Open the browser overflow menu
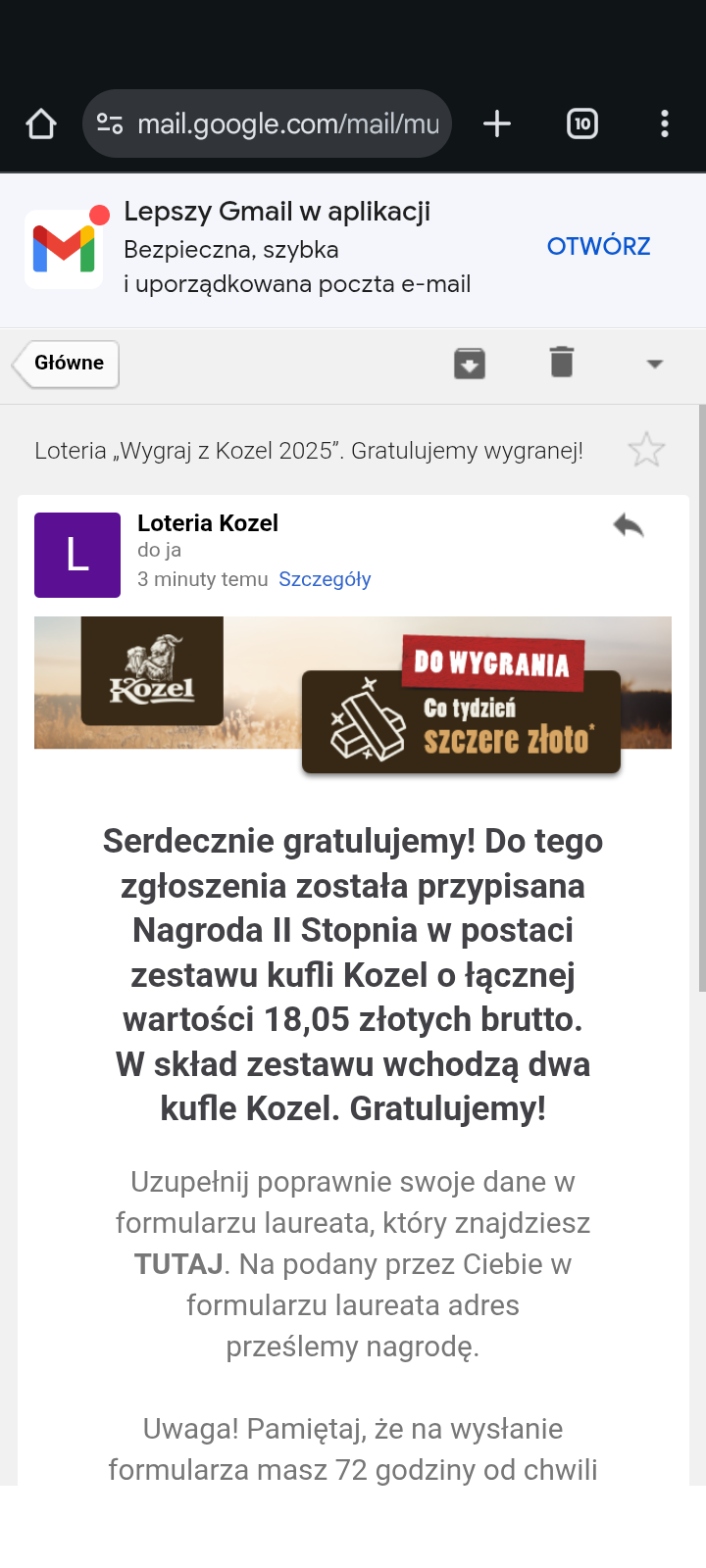Viewport: 706px width, 1568px height. pyautogui.click(x=665, y=124)
